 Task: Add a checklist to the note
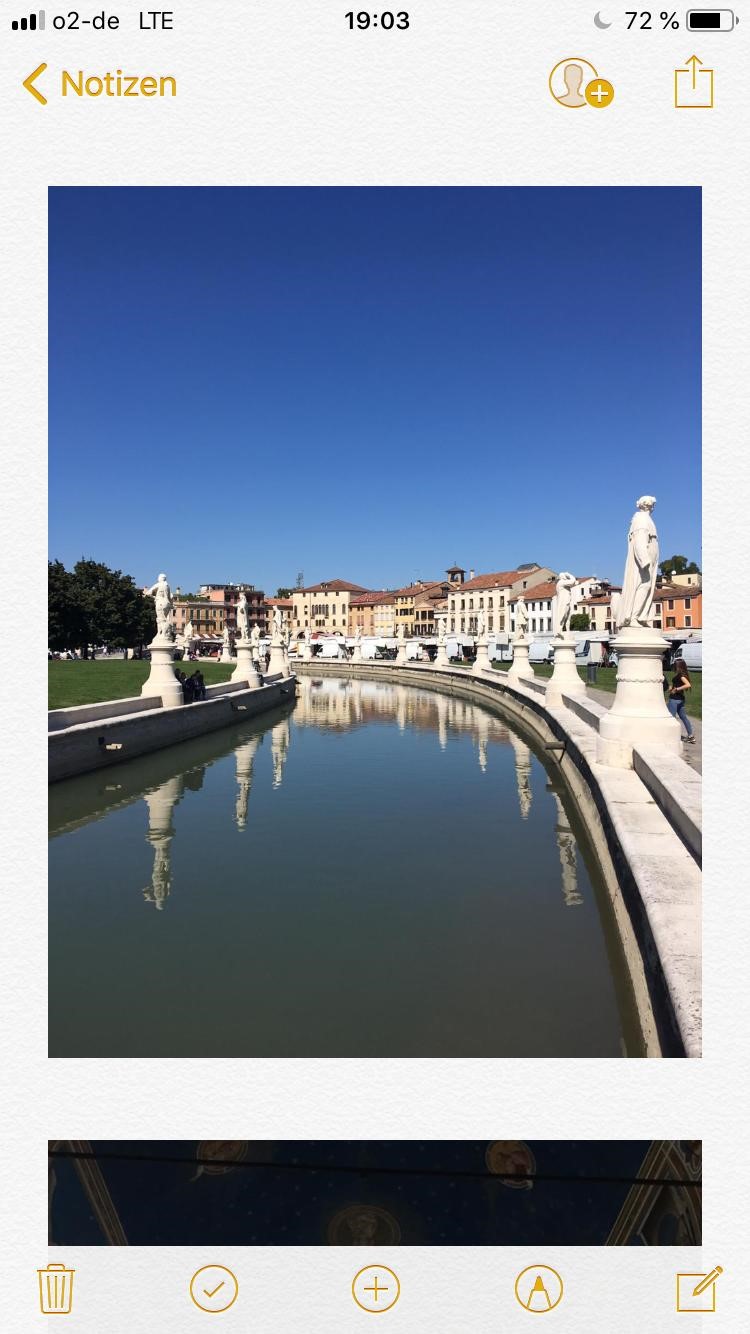pos(214,1289)
